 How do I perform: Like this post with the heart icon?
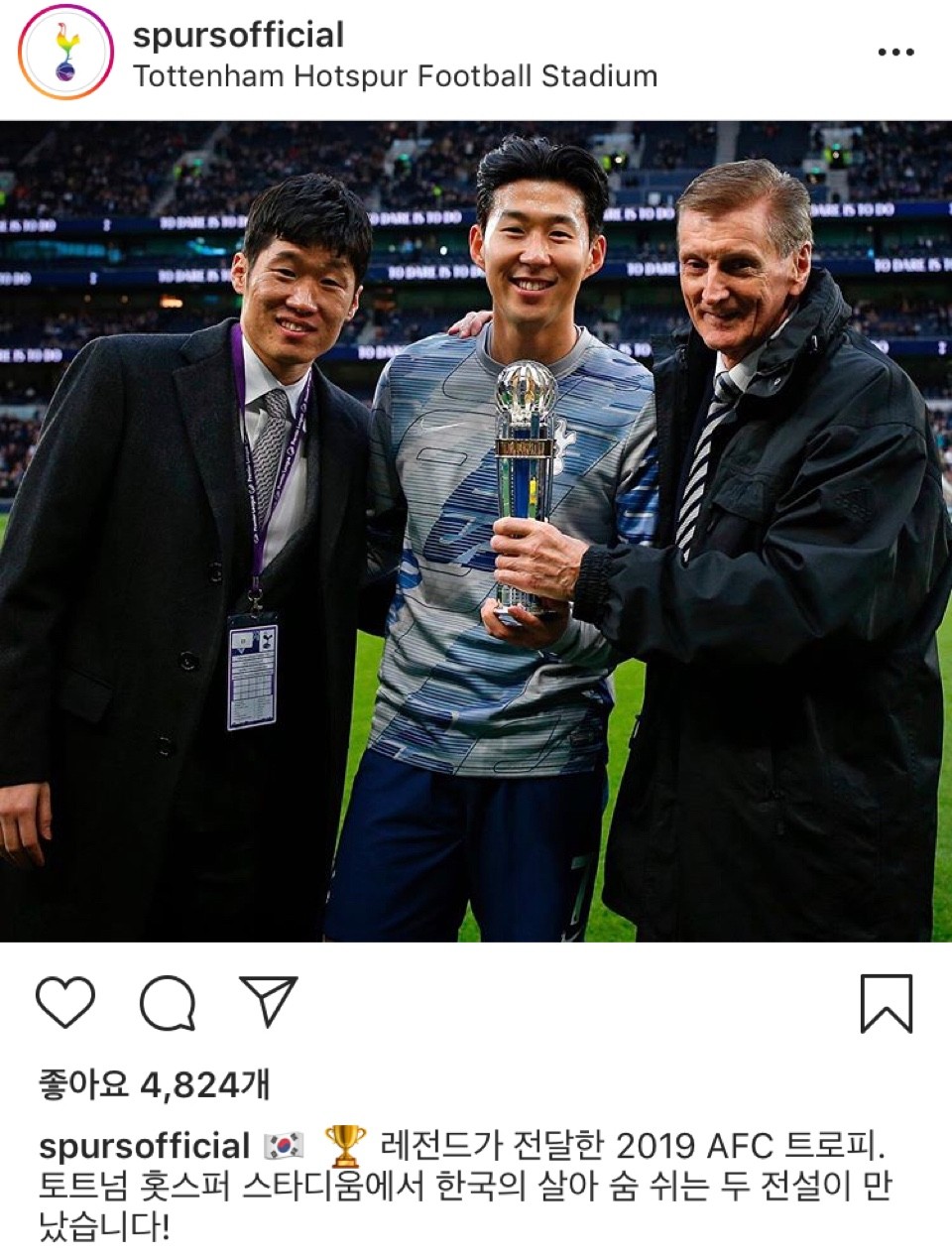pos(65,1002)
